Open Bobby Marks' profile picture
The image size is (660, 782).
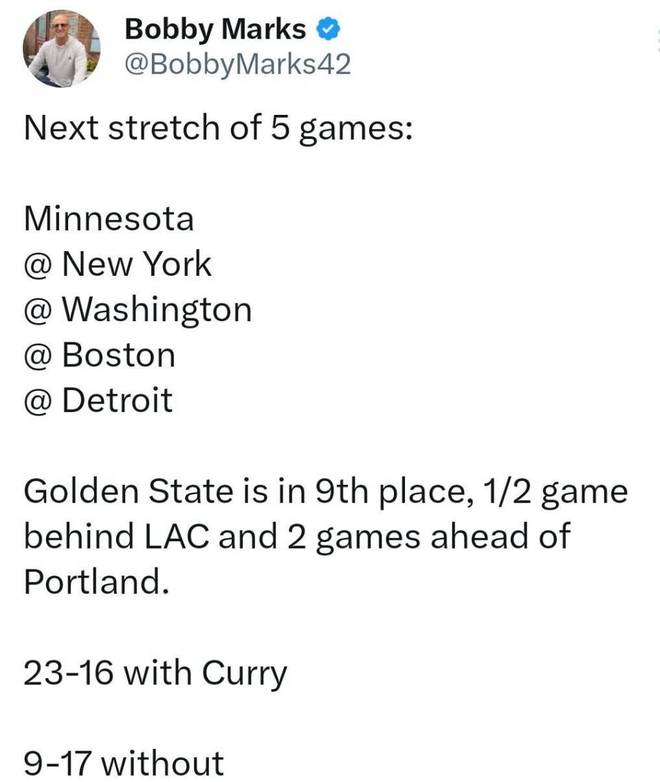60,49
